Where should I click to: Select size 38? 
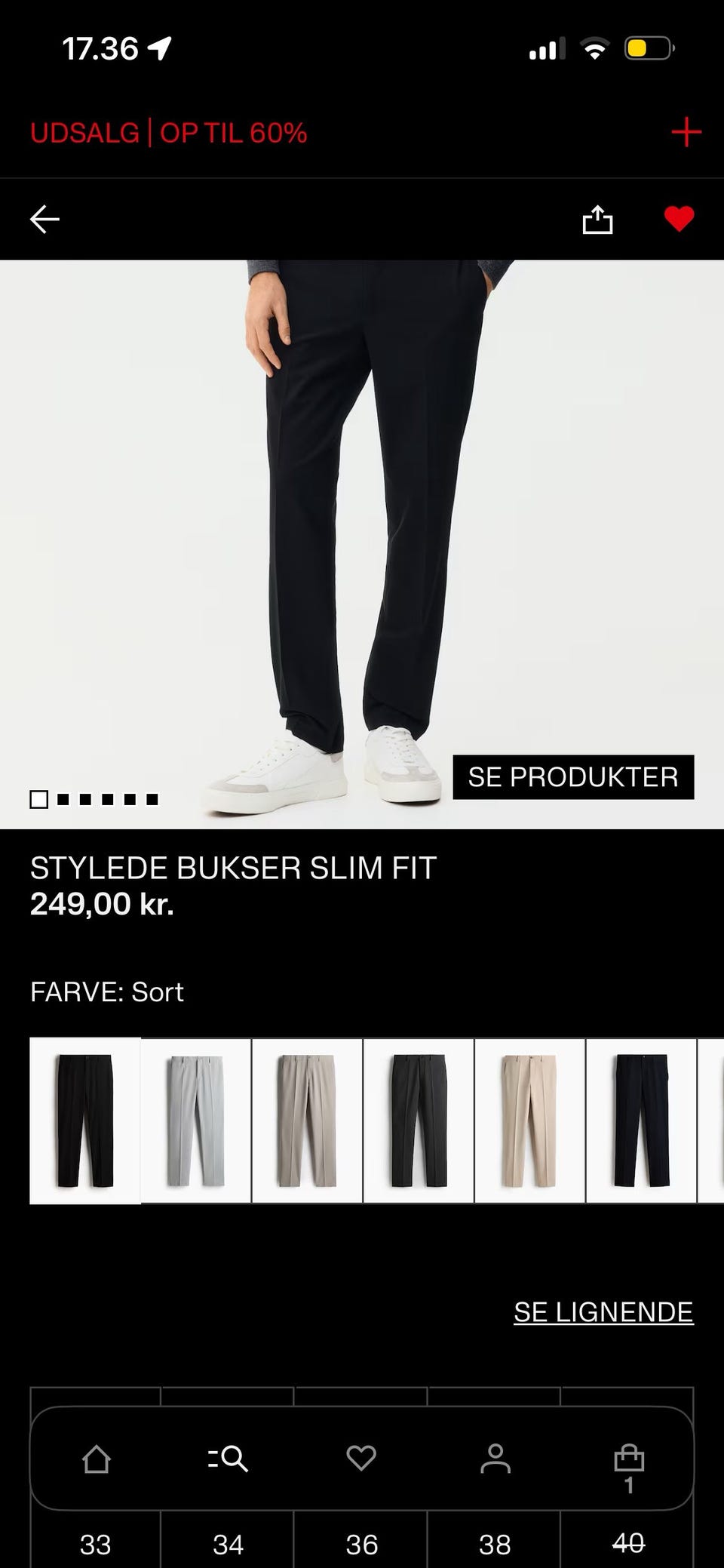495,1545
